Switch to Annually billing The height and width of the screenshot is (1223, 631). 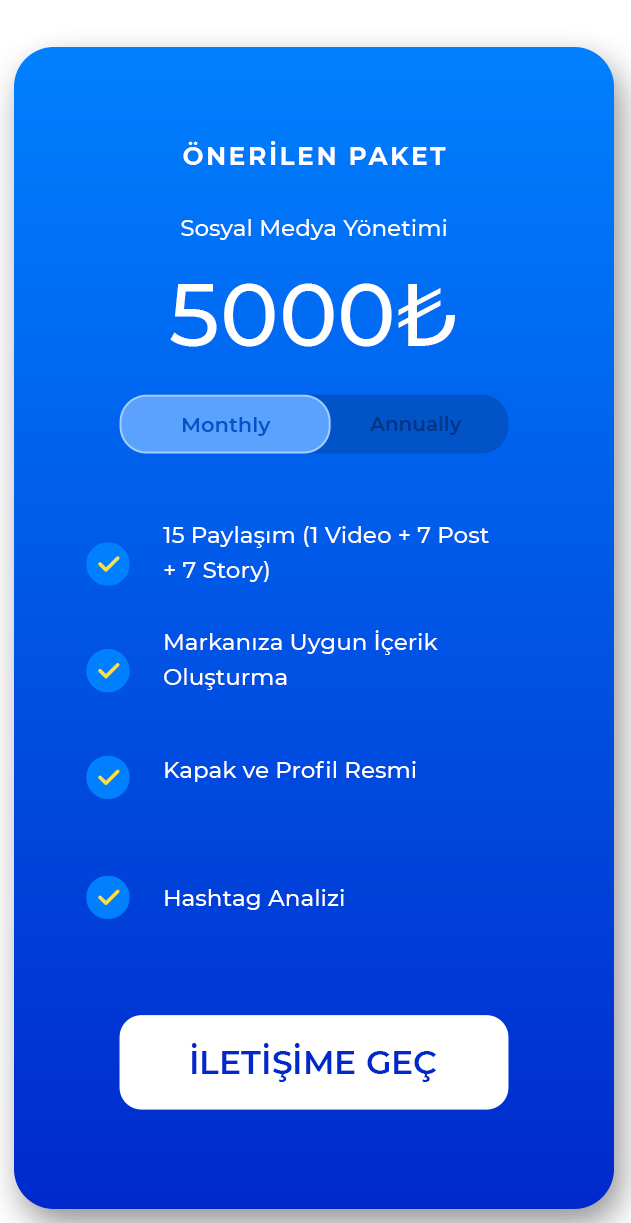click(416, 424)
